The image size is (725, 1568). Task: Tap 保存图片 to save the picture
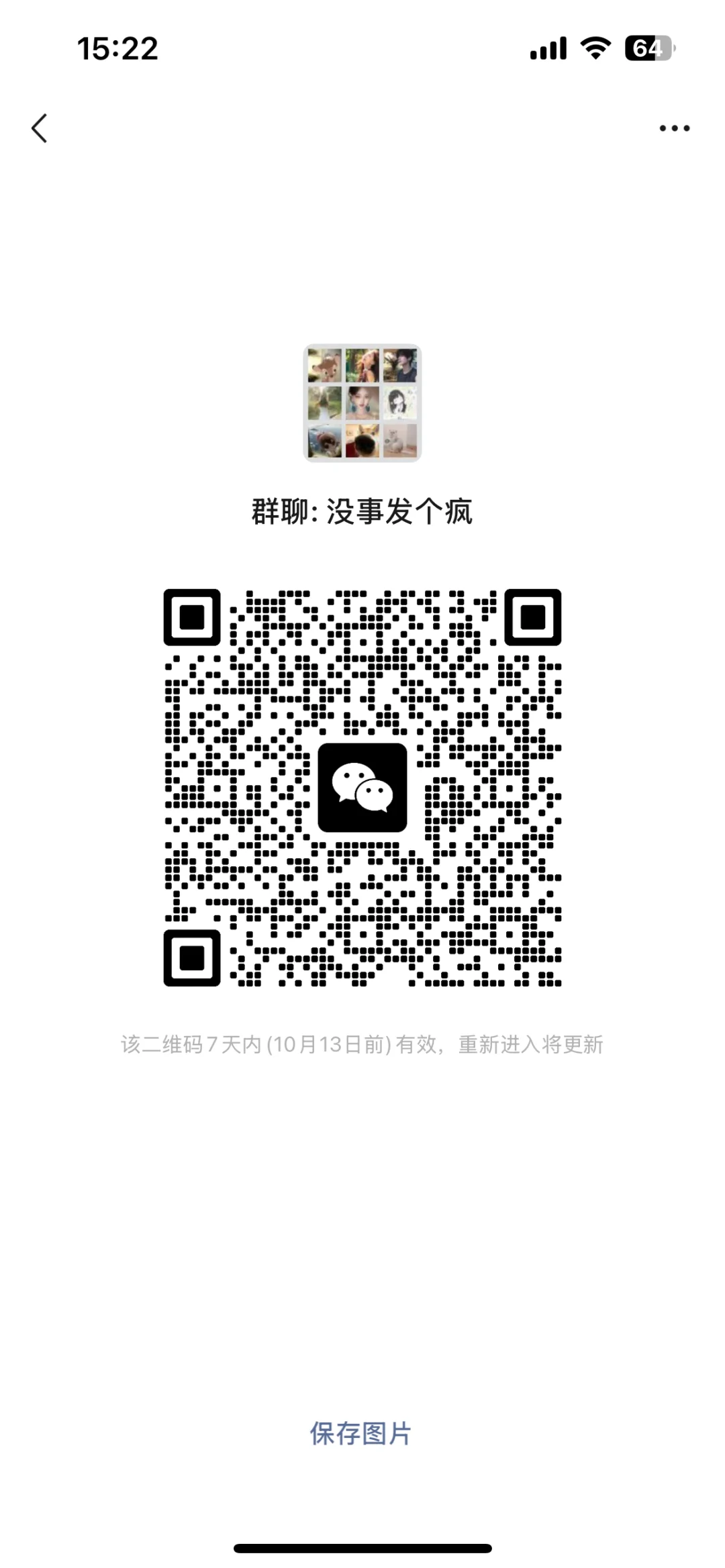tap(360, 1433)
